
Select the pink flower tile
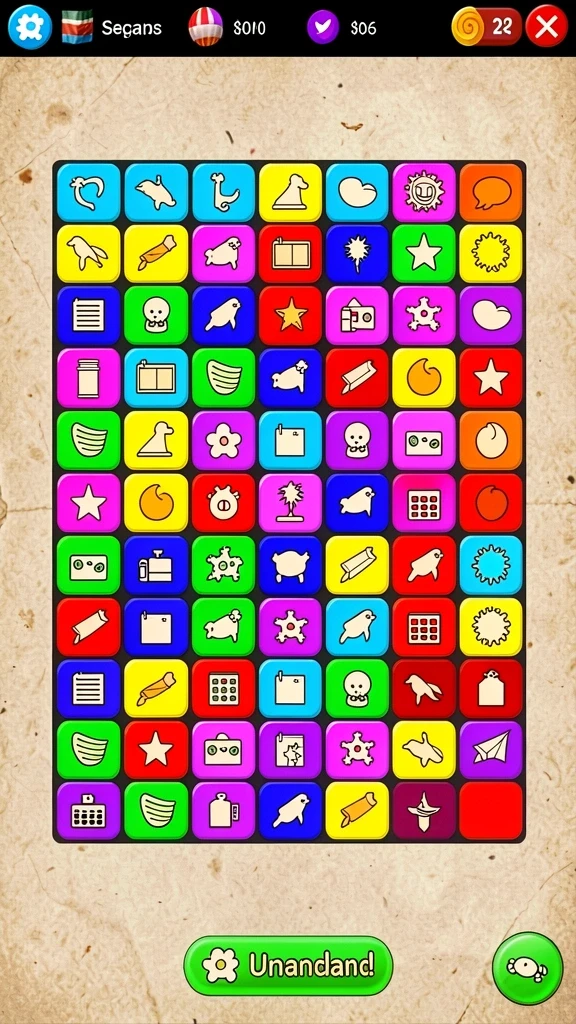[x=223, y=440]
